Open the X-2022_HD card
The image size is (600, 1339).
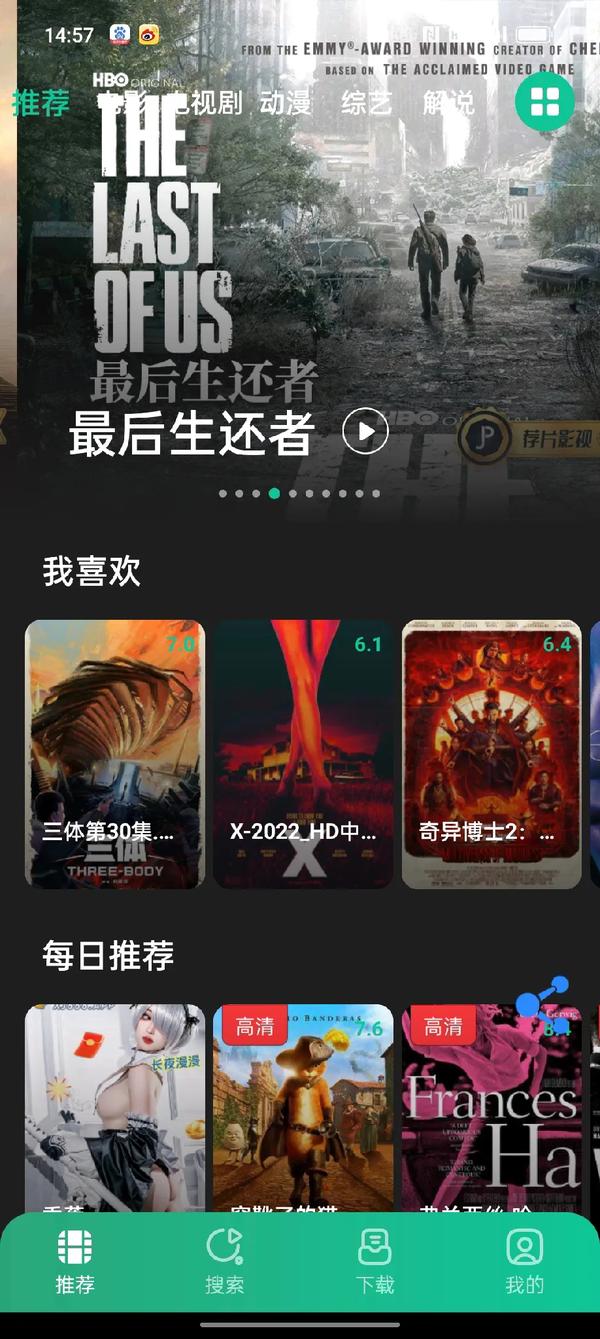pos(303,754)
